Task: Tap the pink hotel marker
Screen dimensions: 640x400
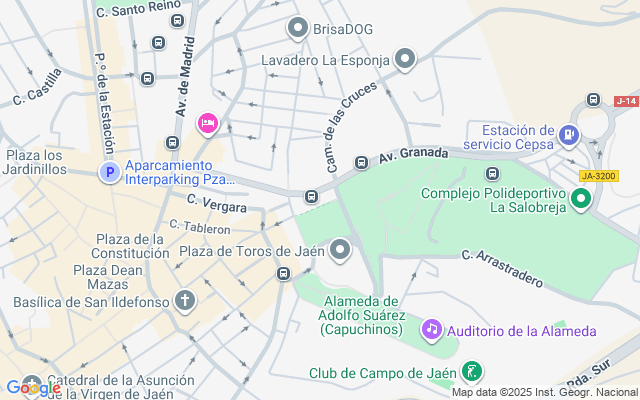Action: pyautogui.click(x=208, y=122)
